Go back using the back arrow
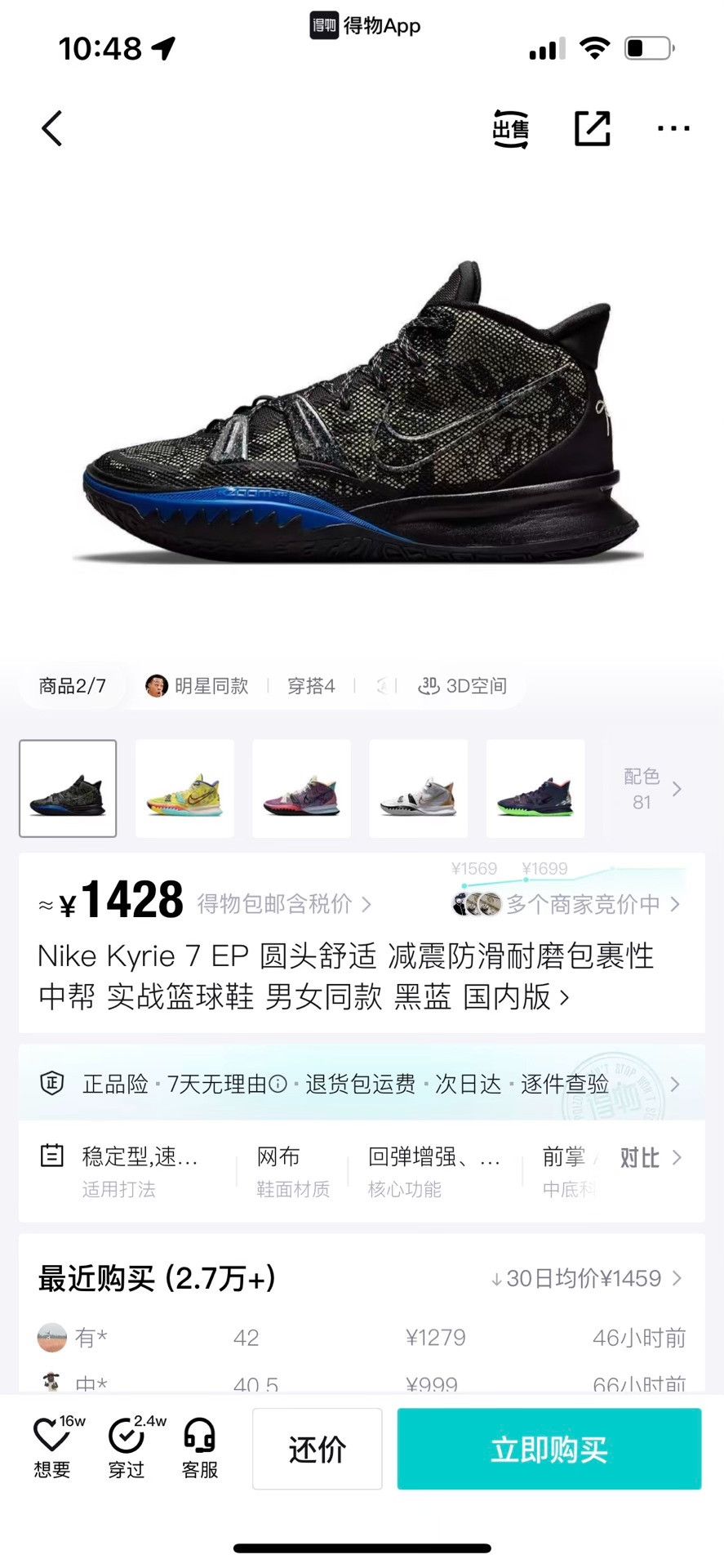The width and height of the screenshot is (724, 1568). tap(52, 129)
